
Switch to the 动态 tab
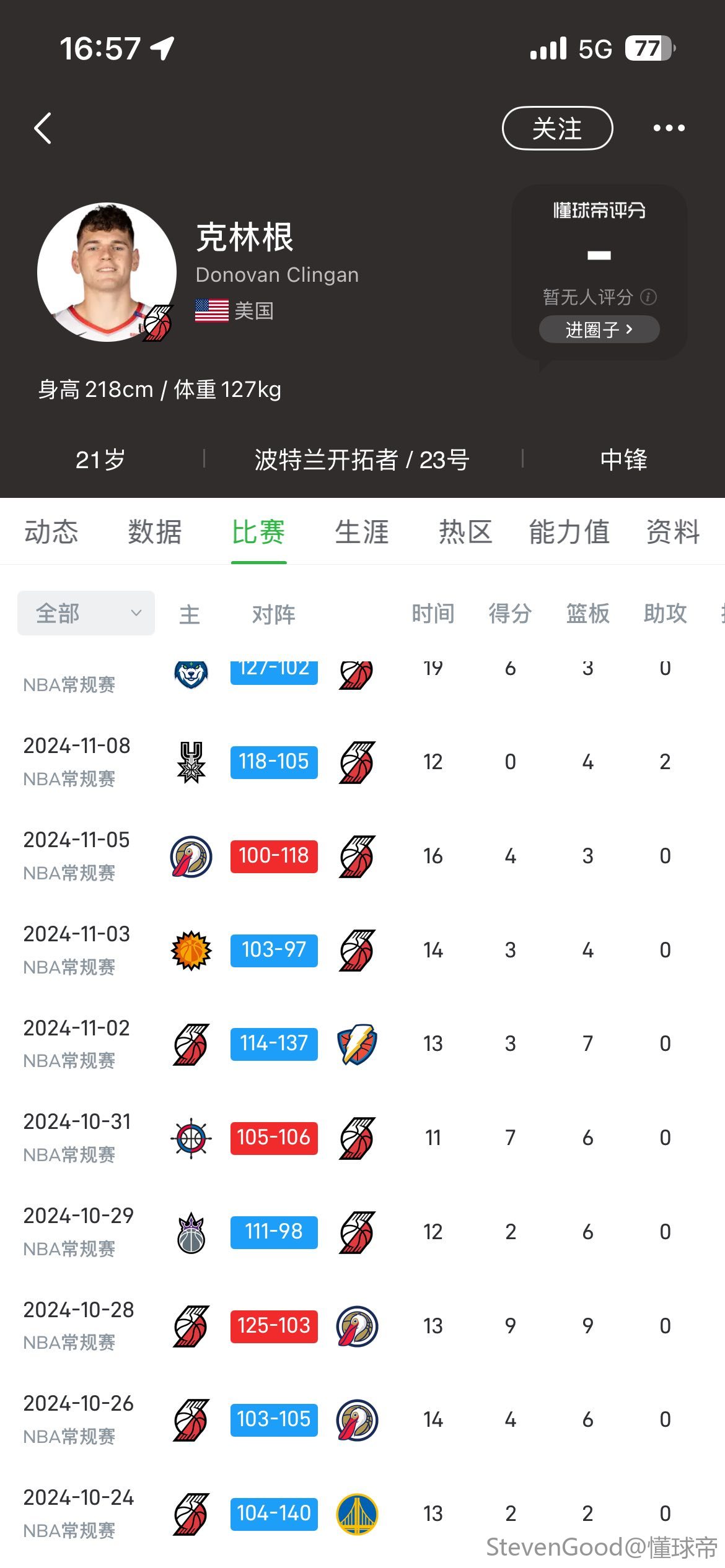point(51,532)
